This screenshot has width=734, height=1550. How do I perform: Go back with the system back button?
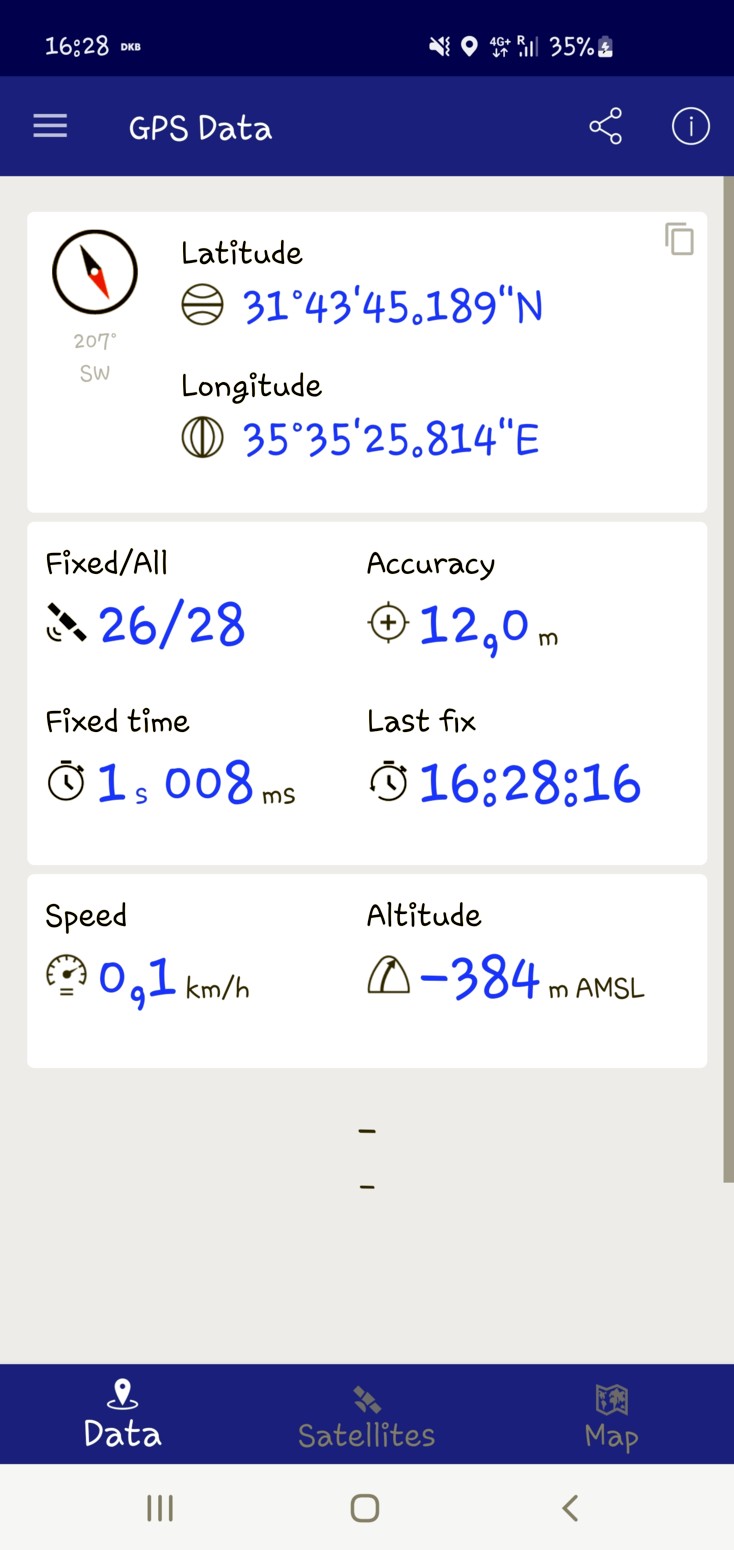(x=570, y=1508)
